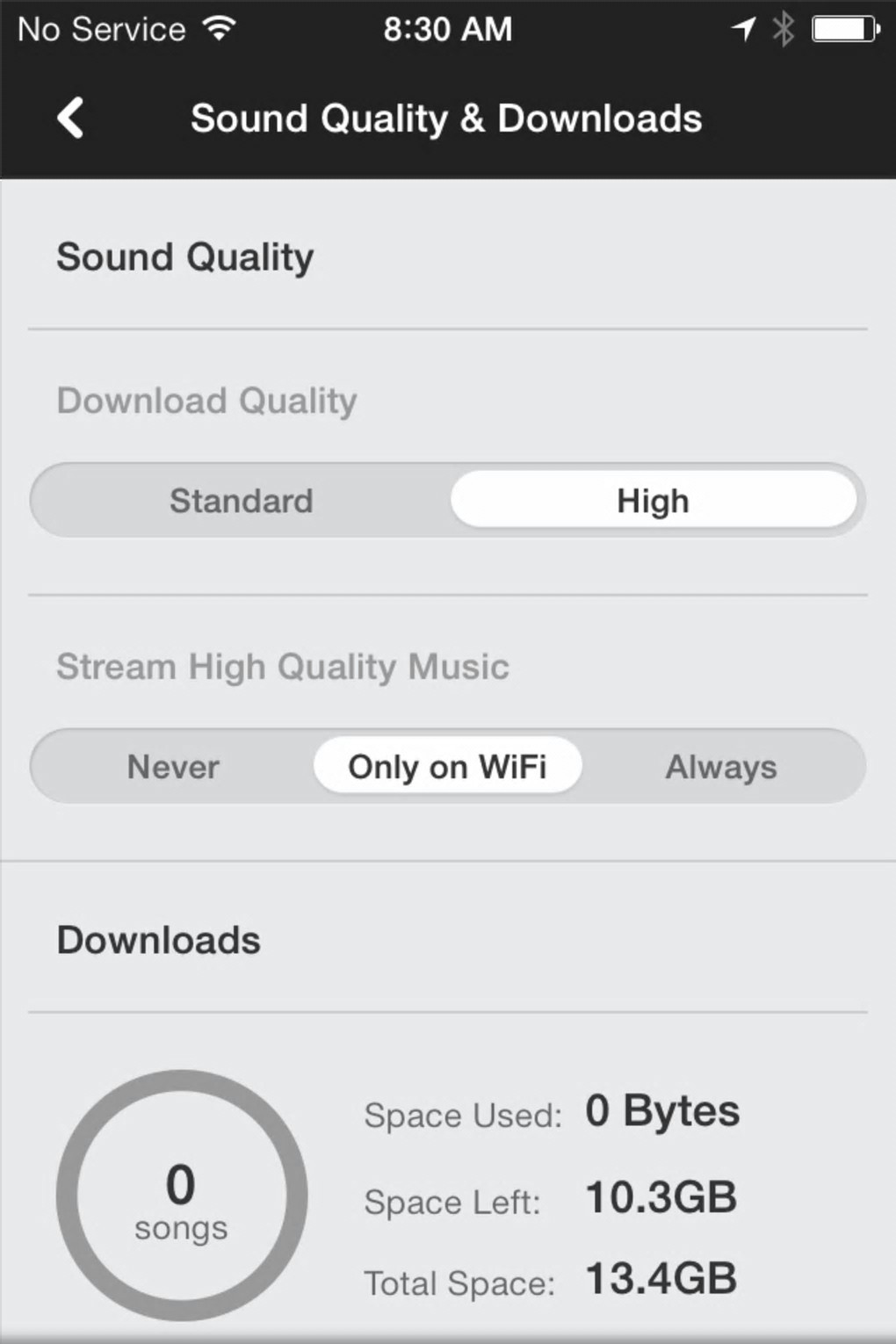Go back using the header arrow
Screen dimensions: 896x1344
coord(70,118)
